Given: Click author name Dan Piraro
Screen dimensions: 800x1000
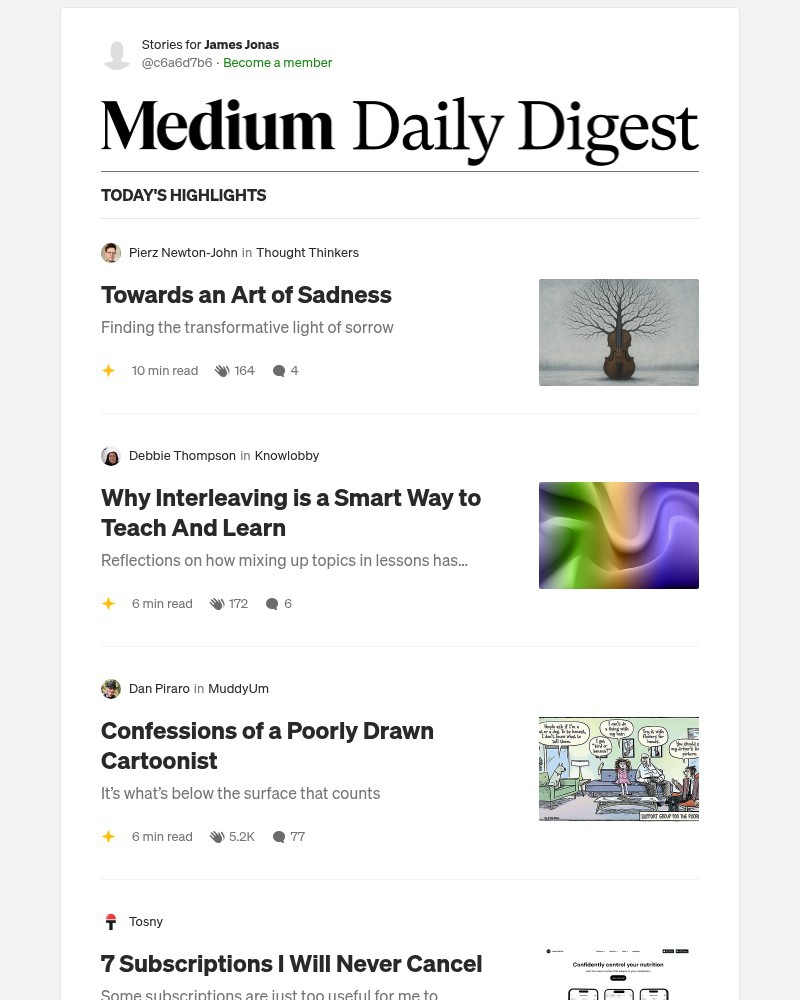Looking at the screenshot, I should pyautogui.click(x=159, y=688).
